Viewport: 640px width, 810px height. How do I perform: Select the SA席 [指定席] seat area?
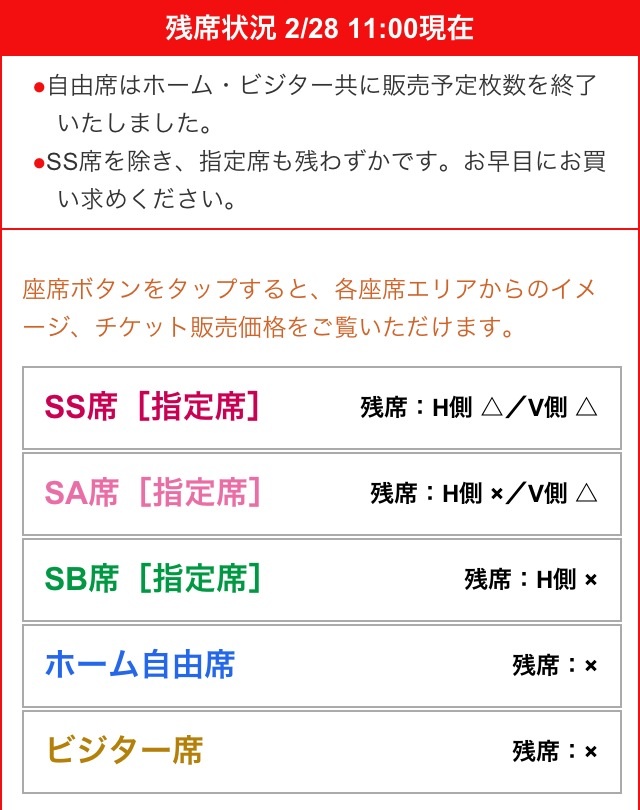320,493
